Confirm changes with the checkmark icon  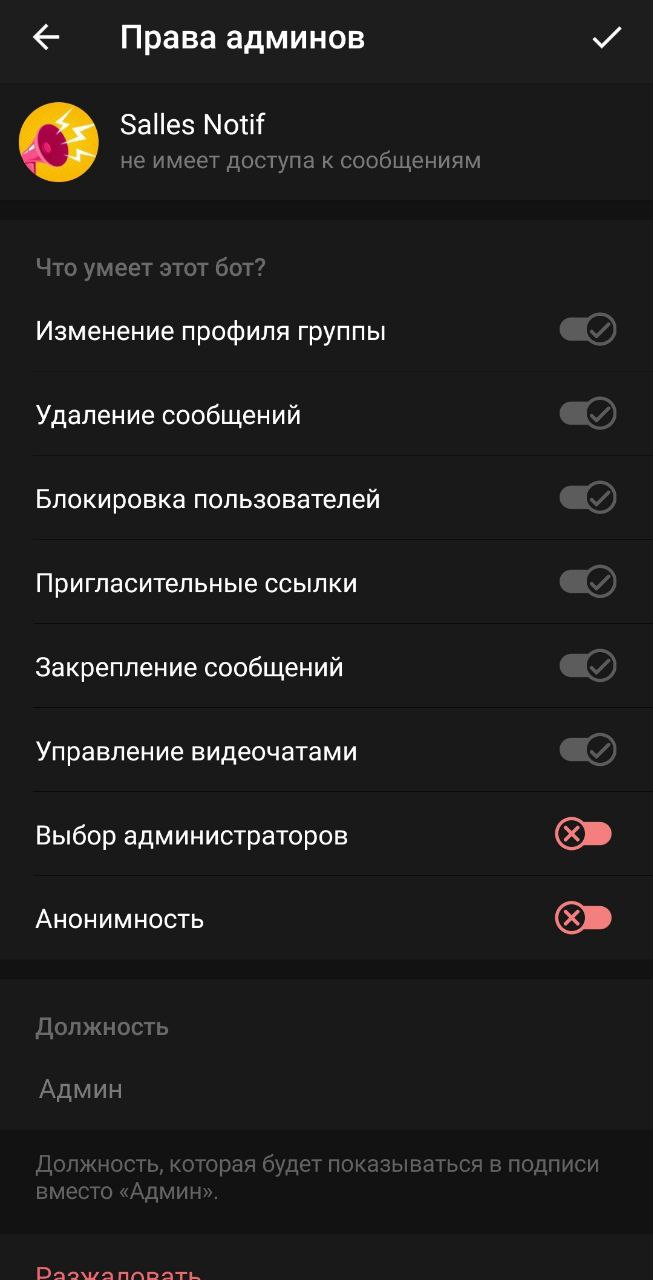606,38
